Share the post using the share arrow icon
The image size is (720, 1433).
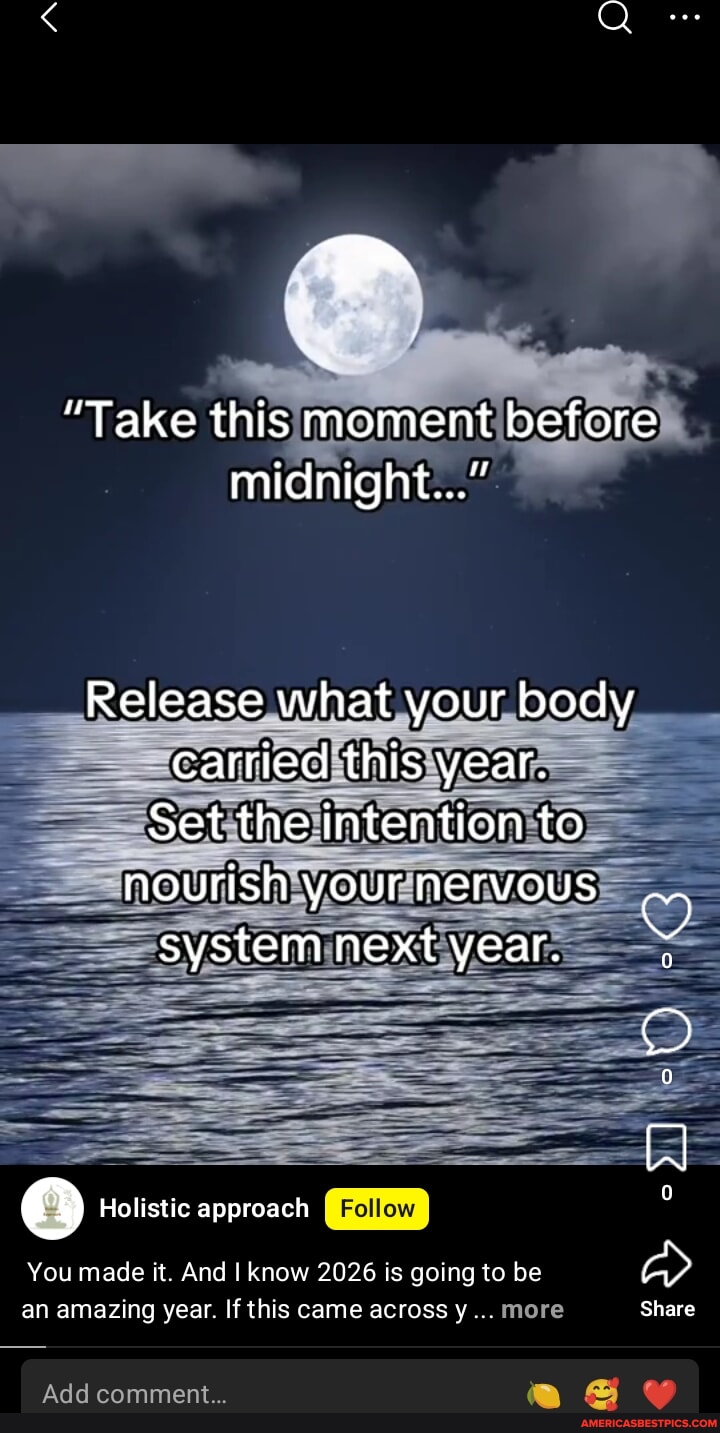pyautogui.click(x=665, y=1264)
